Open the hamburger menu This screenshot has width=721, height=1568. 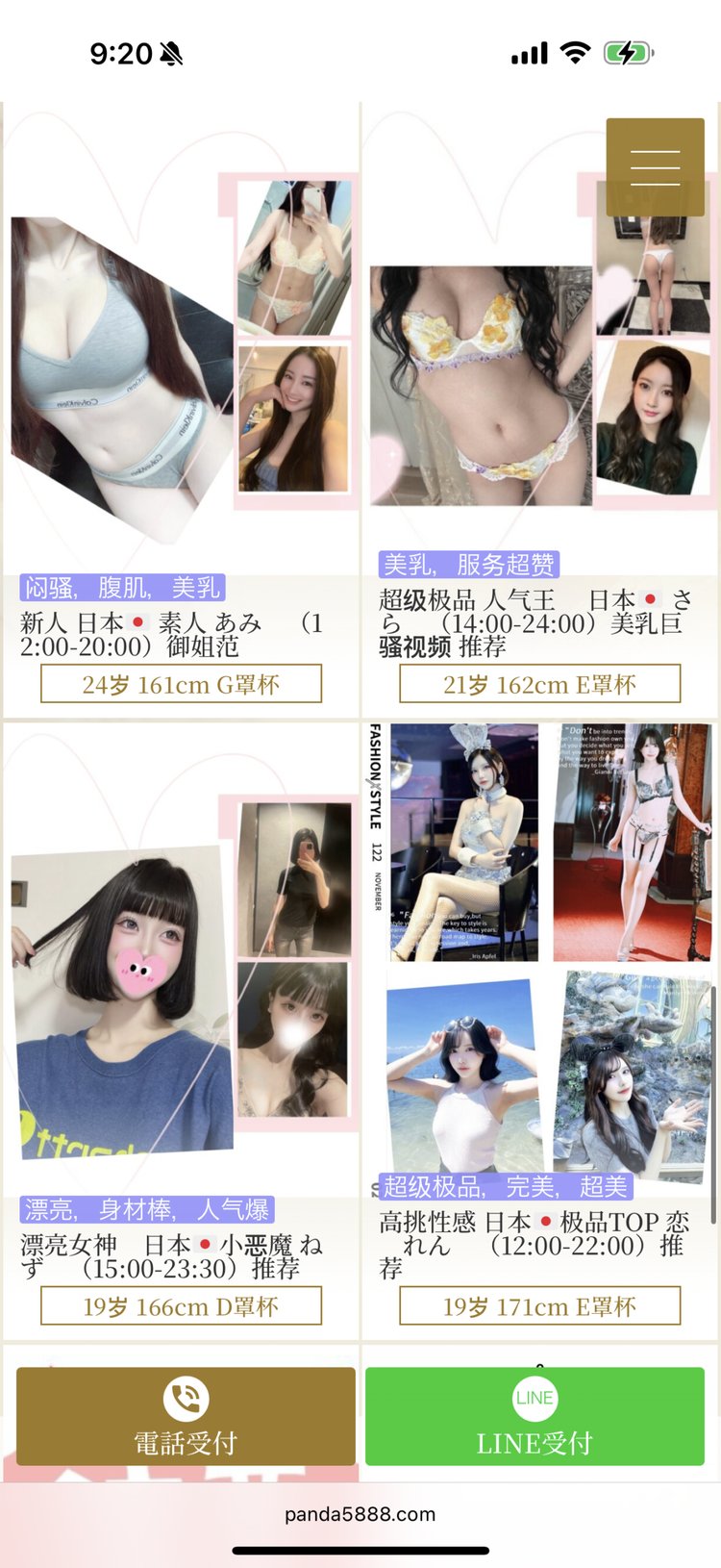(655, 167)
